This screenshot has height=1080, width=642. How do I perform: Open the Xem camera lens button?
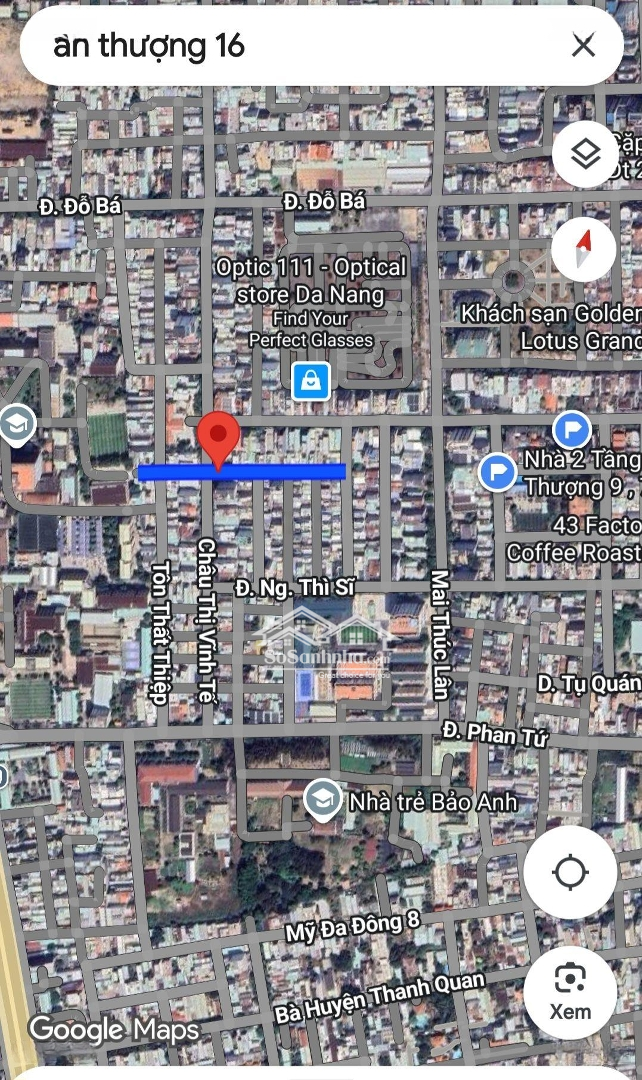(x=570, y=992)
